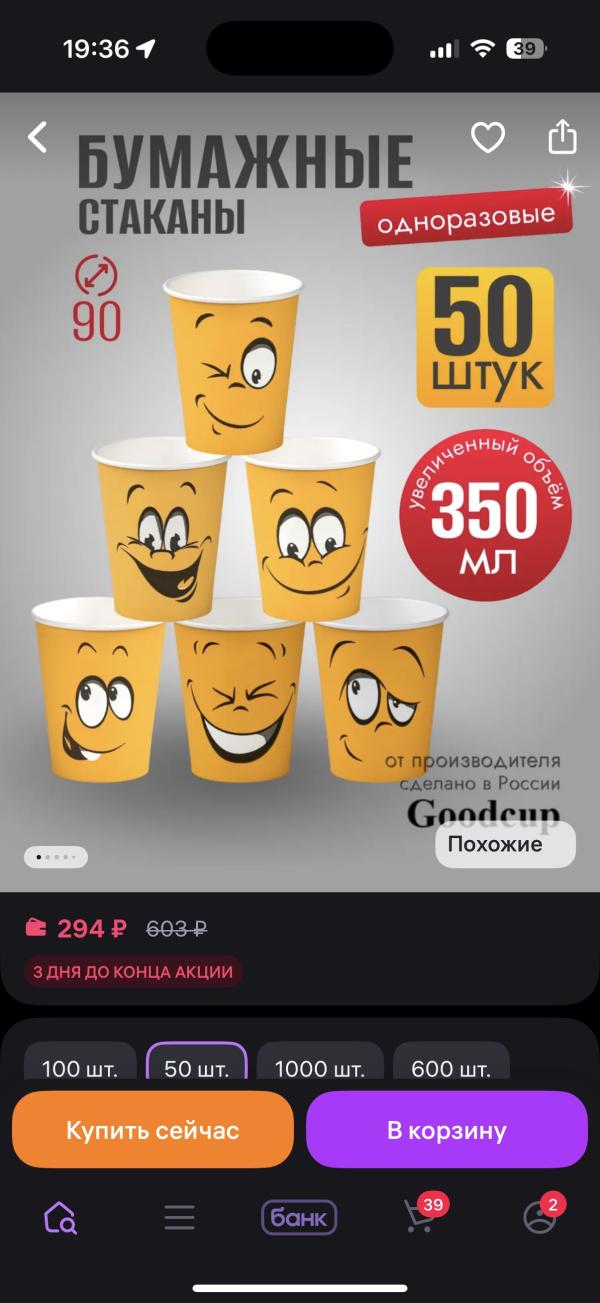Viewport: 600px width, 1303px height.
Task: Open the shopping cart tab
Action: pyautogui.click(x=420, y=1217)
